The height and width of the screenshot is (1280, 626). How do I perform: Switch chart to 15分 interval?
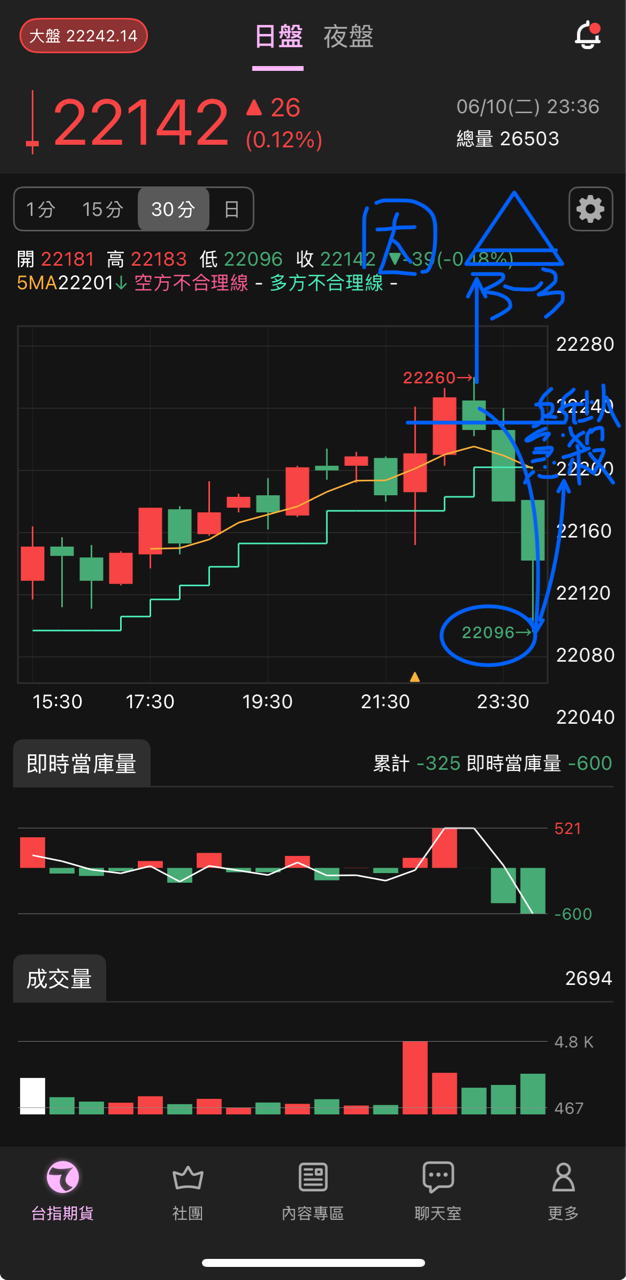coord(102,209)
